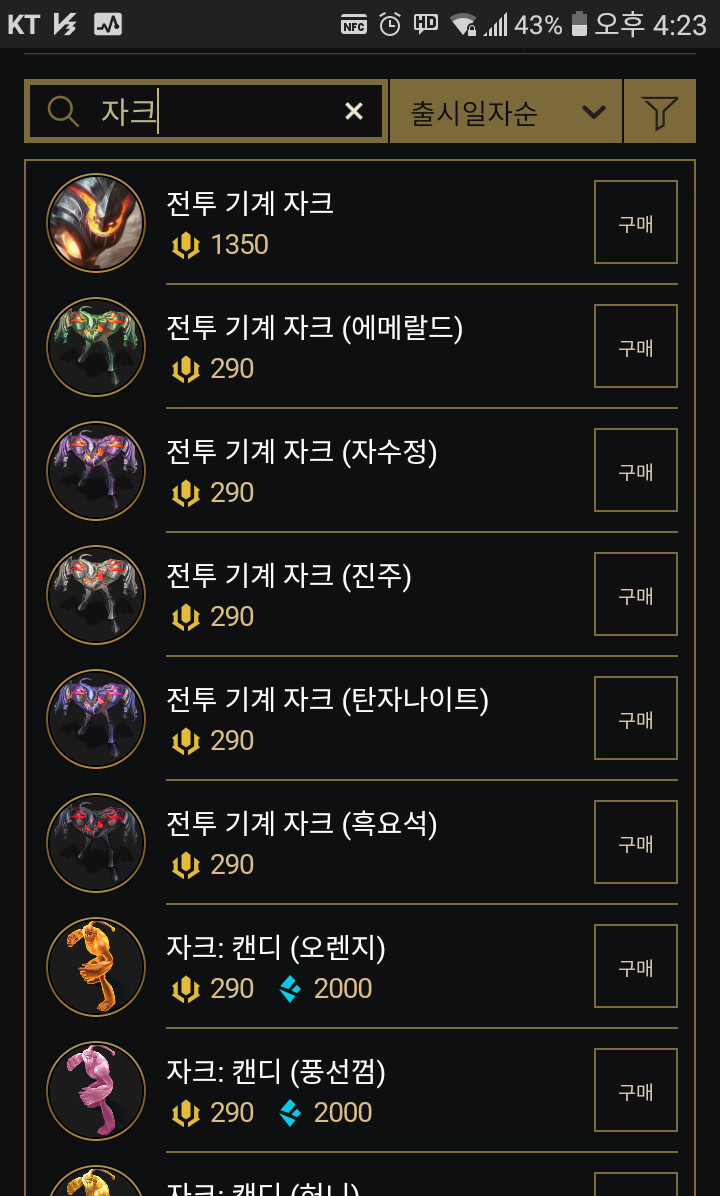
Task: Open the filter funnel icon
Action: pos(659,112)
